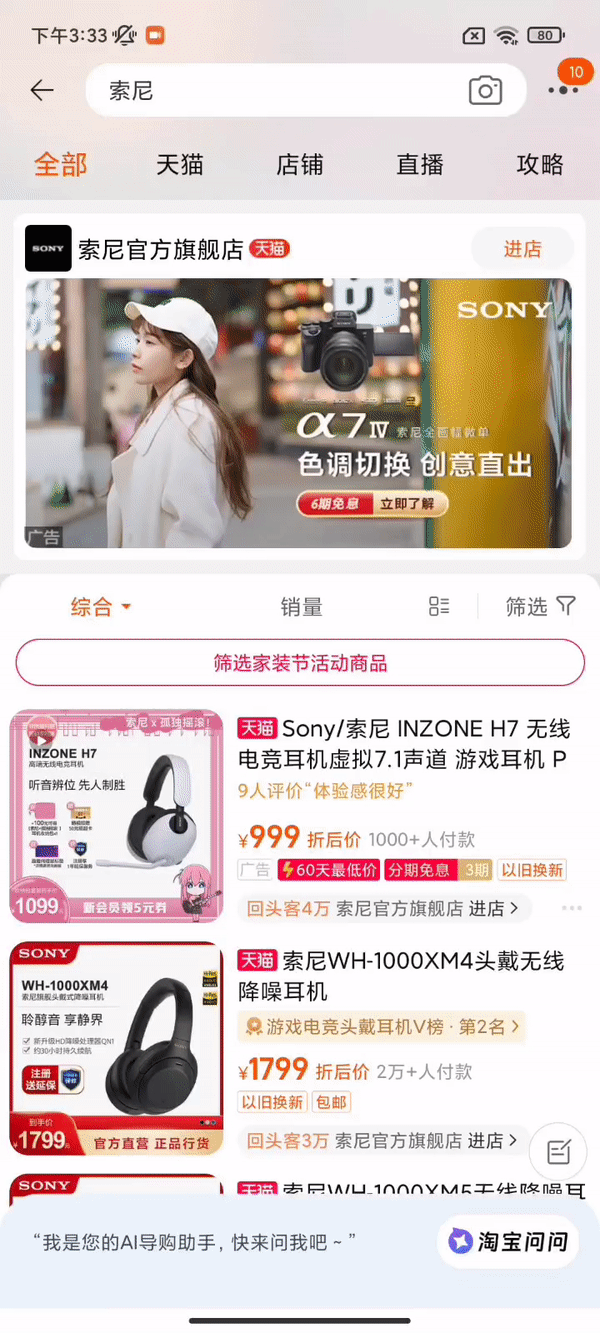Open the Sony α7 IV ad banner
The image size is (600, 1333).
point(298,413)
